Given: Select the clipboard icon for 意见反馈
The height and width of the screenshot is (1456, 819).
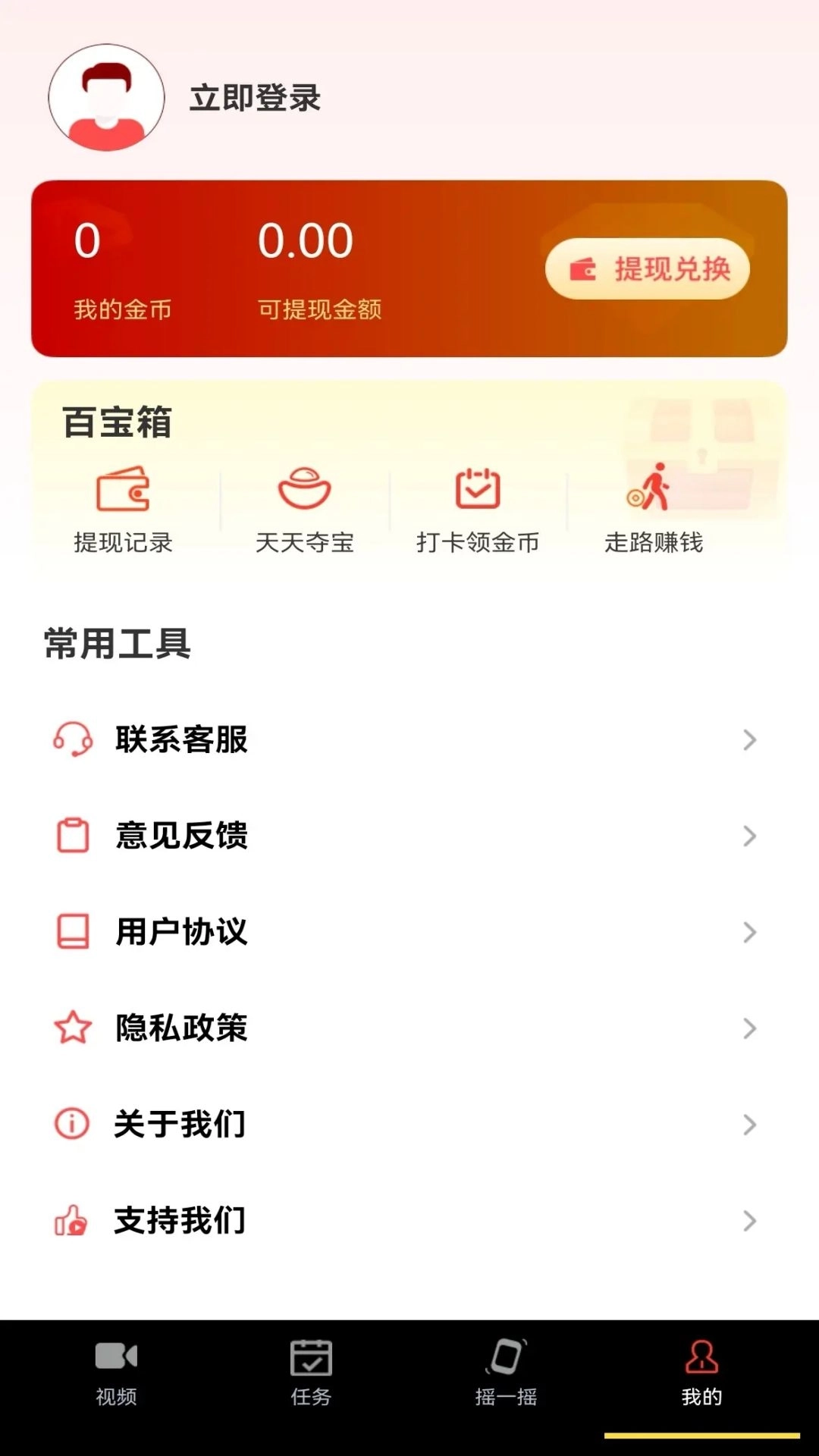Looking at the screenshot, I should 72,836.
